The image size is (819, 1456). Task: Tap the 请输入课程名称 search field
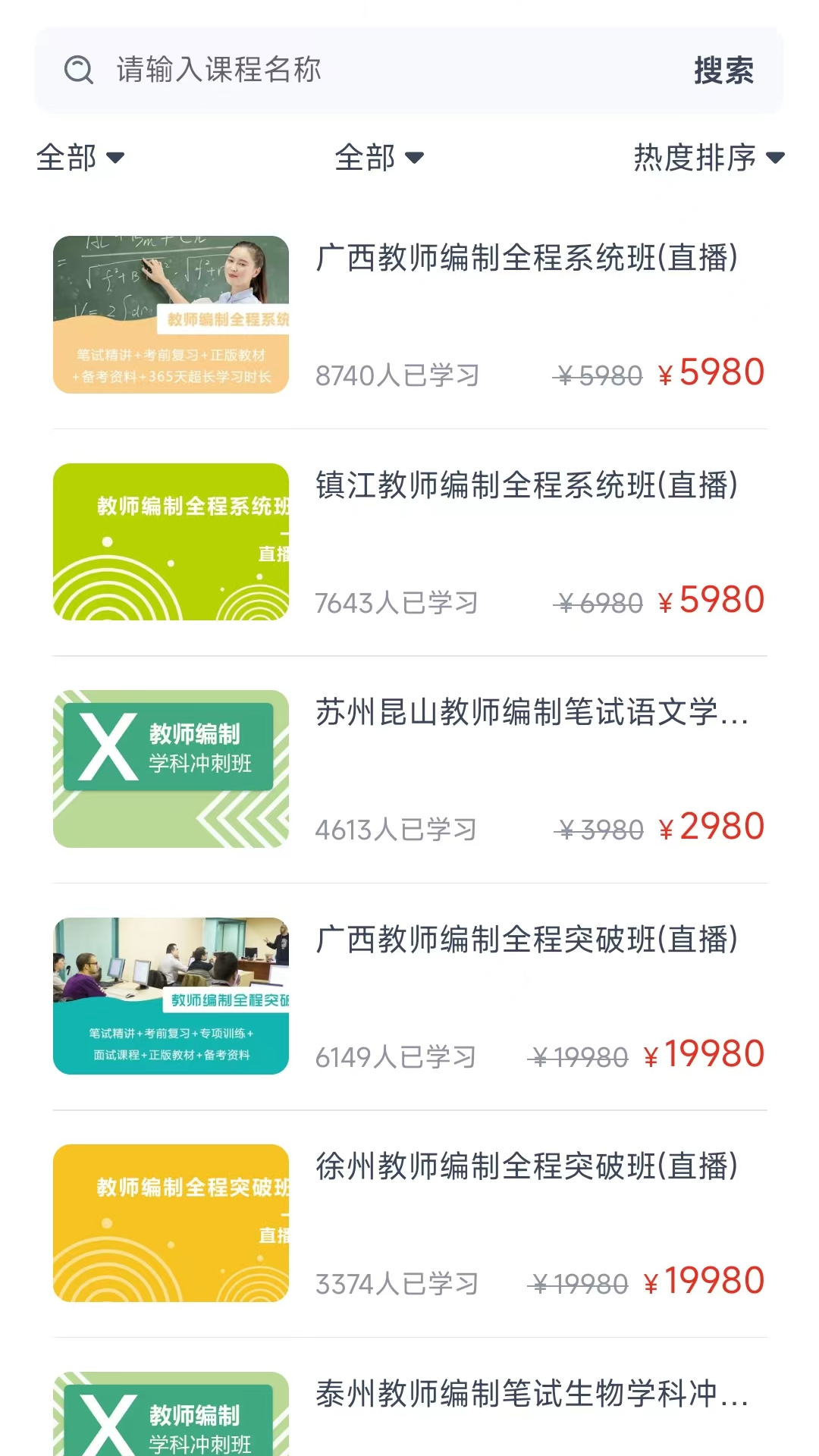tap(364, 70)
